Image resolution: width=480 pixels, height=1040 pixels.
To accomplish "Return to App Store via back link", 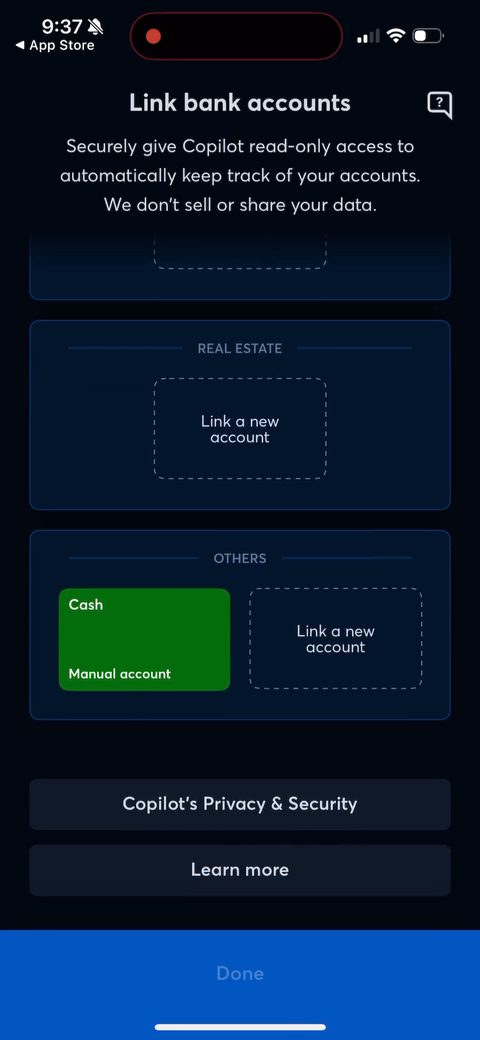I will point(55,46).
